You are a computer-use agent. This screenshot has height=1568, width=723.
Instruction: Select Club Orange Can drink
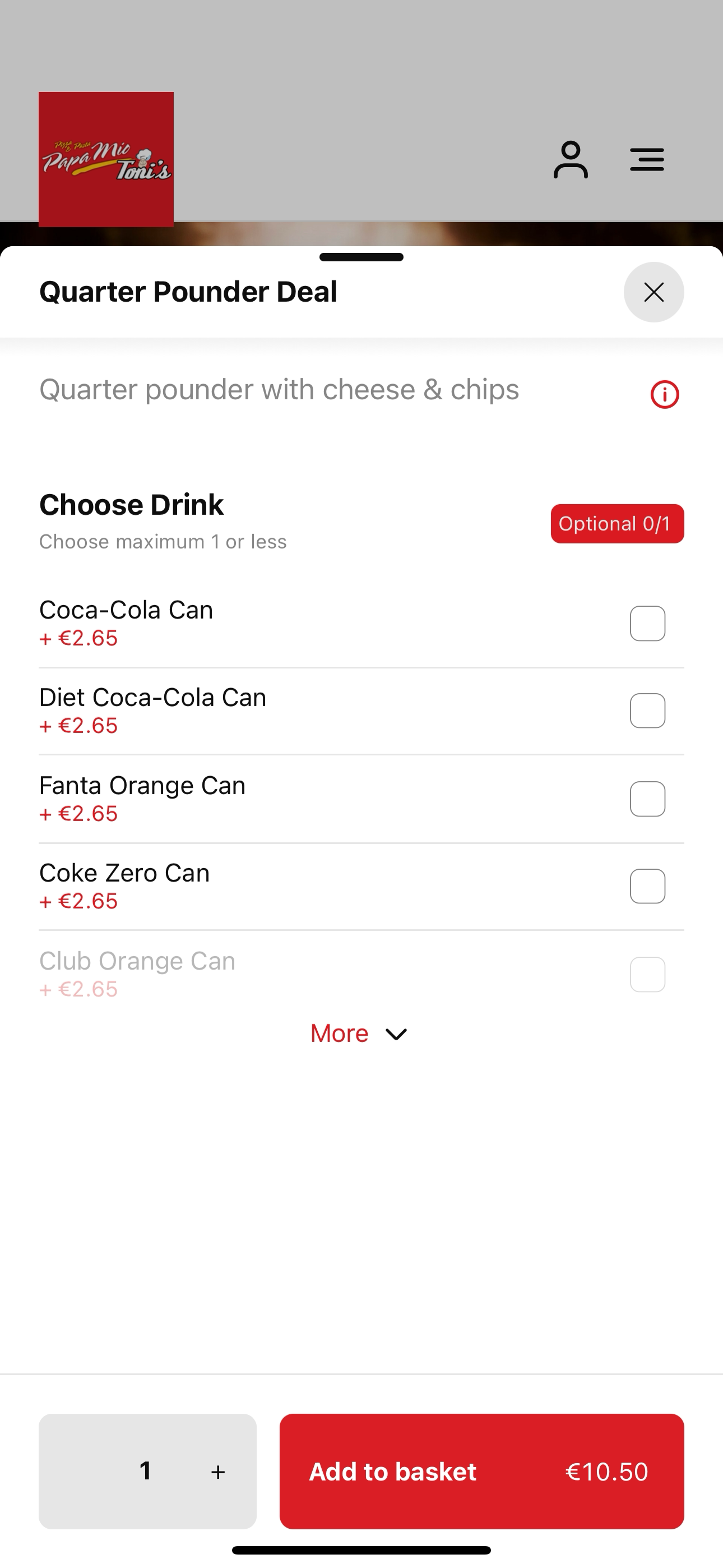(647, 975)
